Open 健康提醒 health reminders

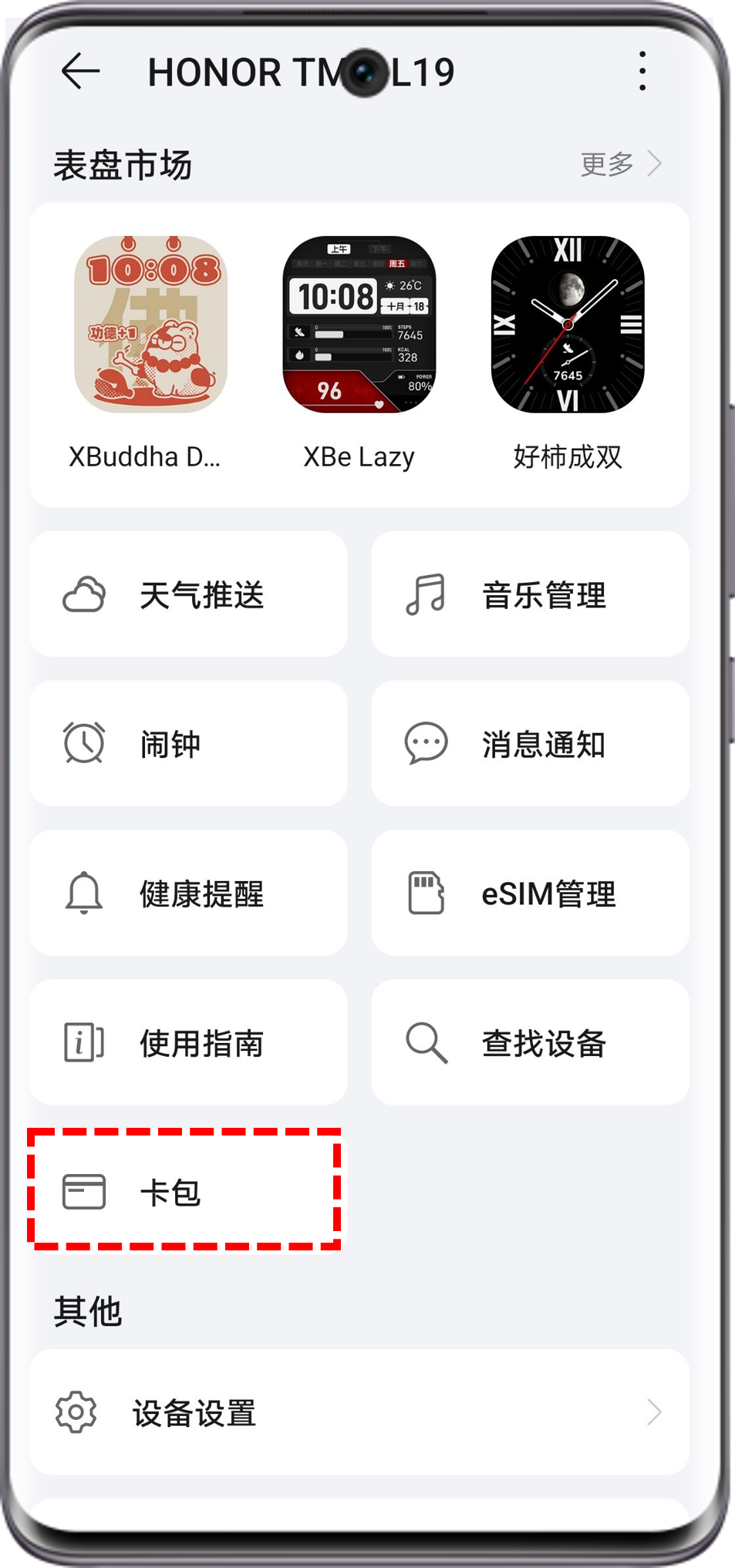188,893
